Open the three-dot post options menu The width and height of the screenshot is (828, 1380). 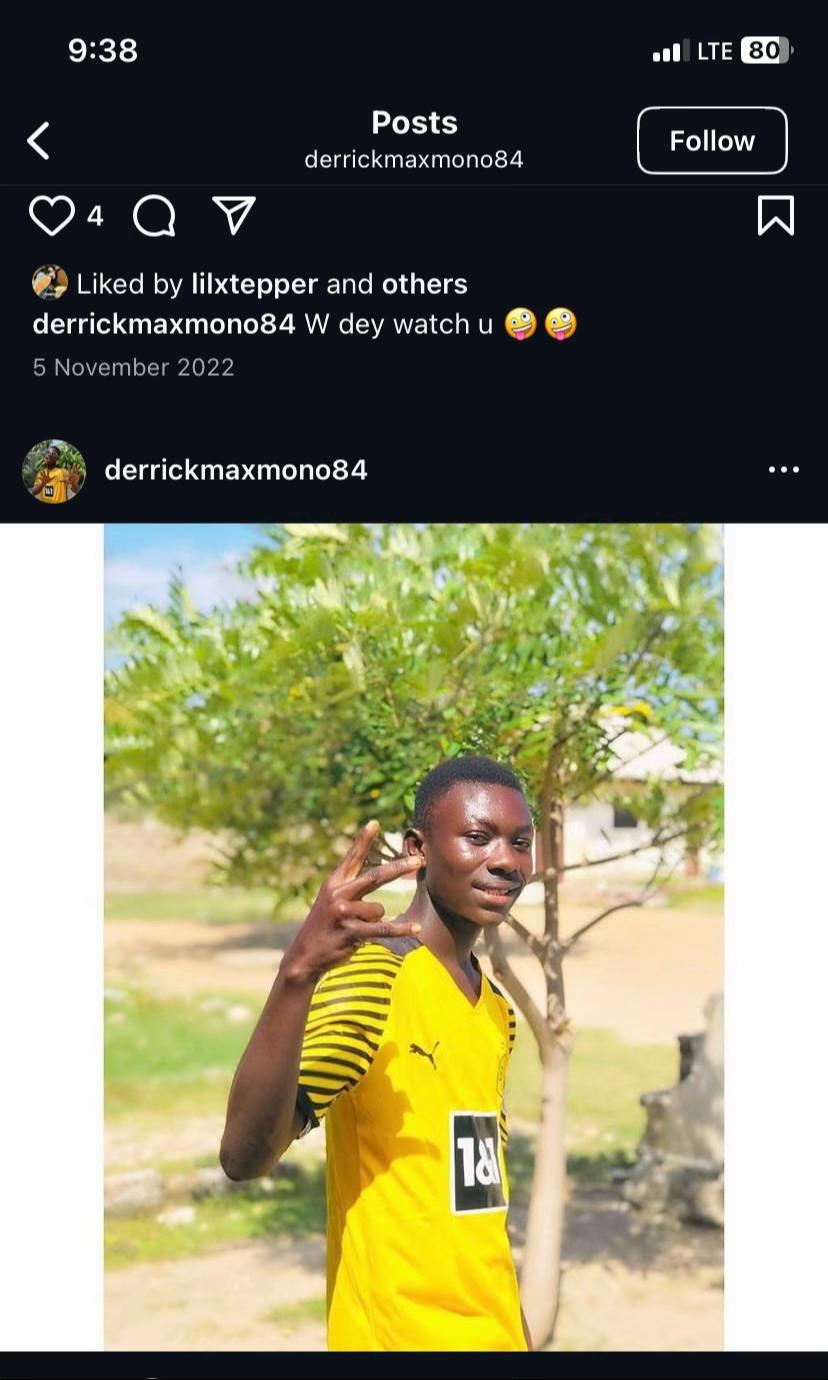click(x=783, y=470)
